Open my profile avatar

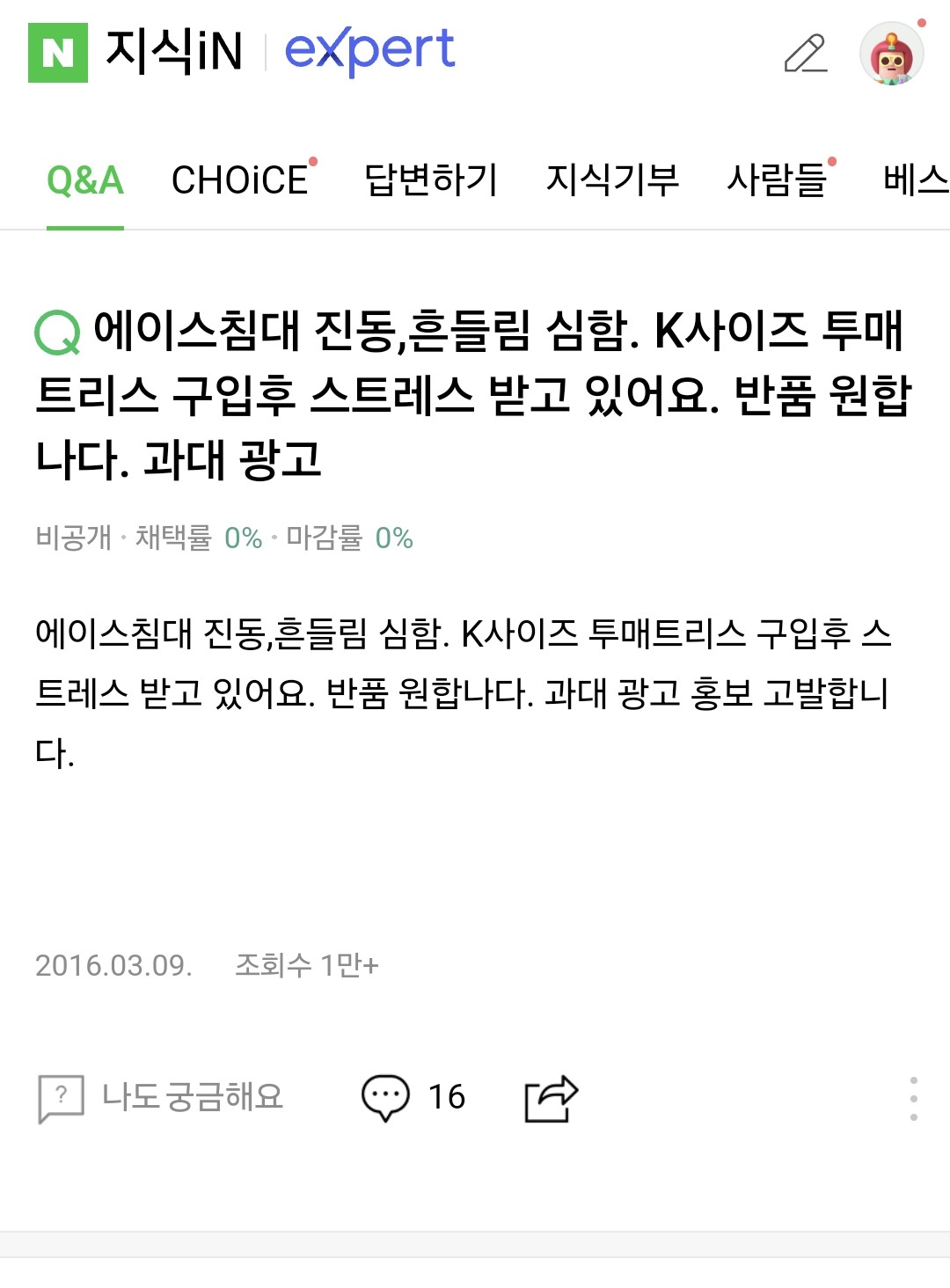pyautogui.click(x=892, y=55)
